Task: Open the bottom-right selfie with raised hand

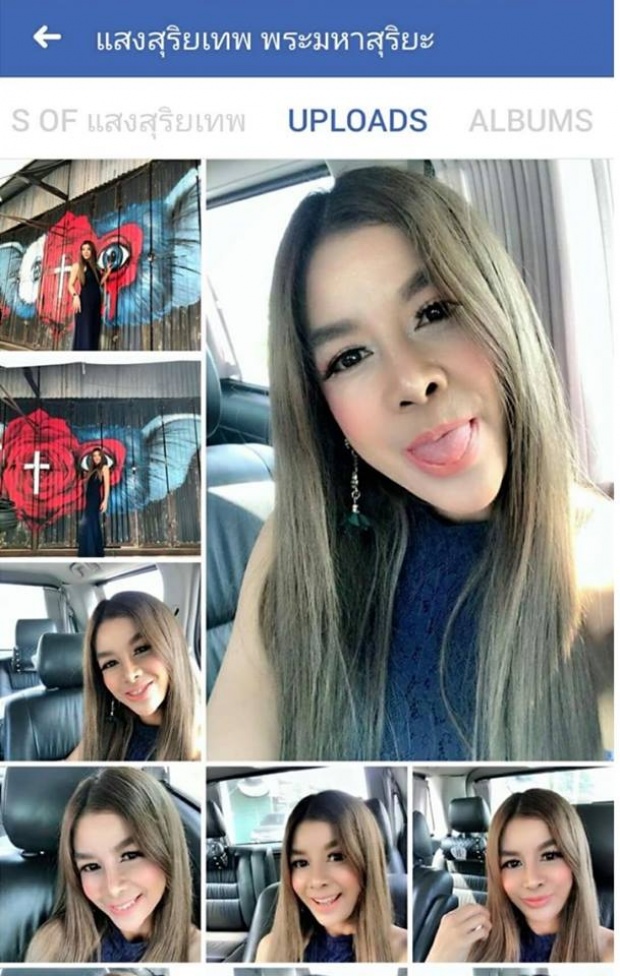Action: pyautogui.click(x=512, y=865)
